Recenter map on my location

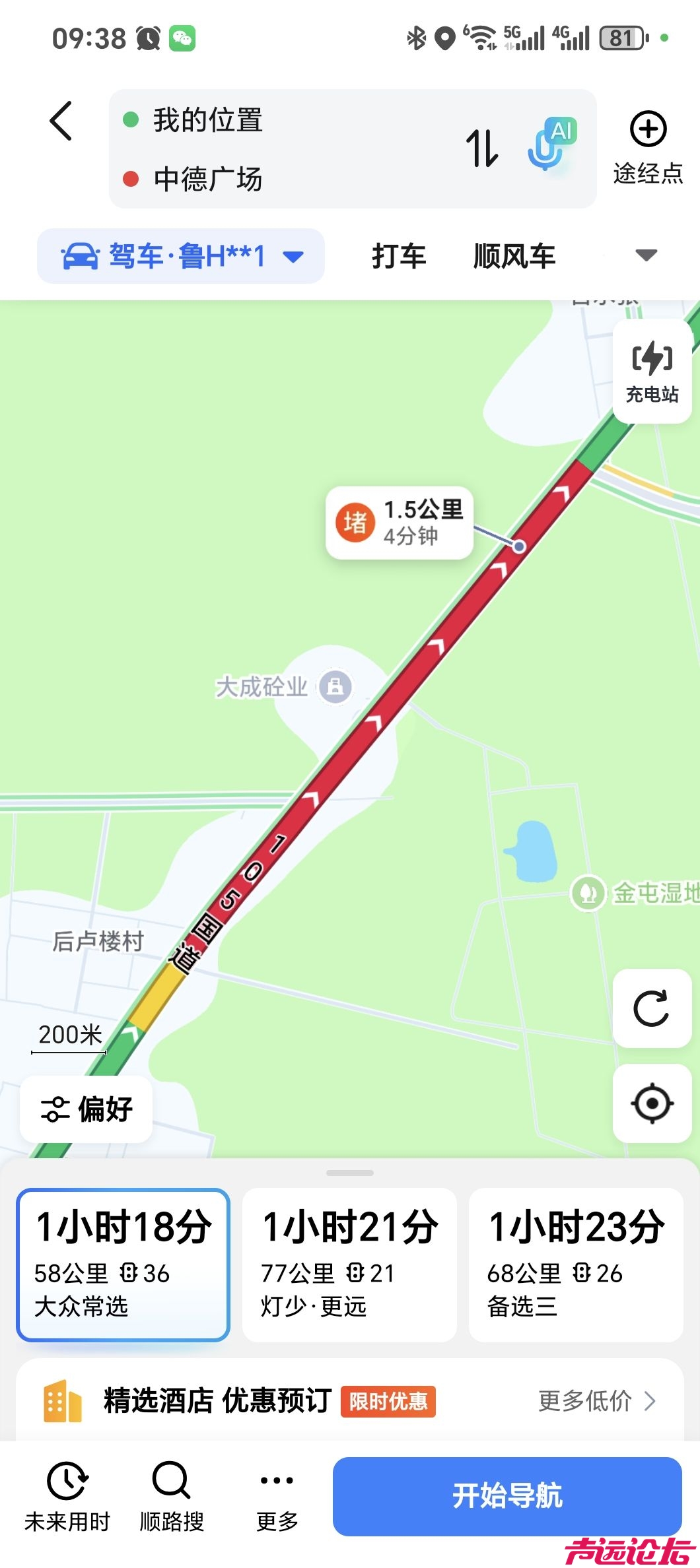652,1103
